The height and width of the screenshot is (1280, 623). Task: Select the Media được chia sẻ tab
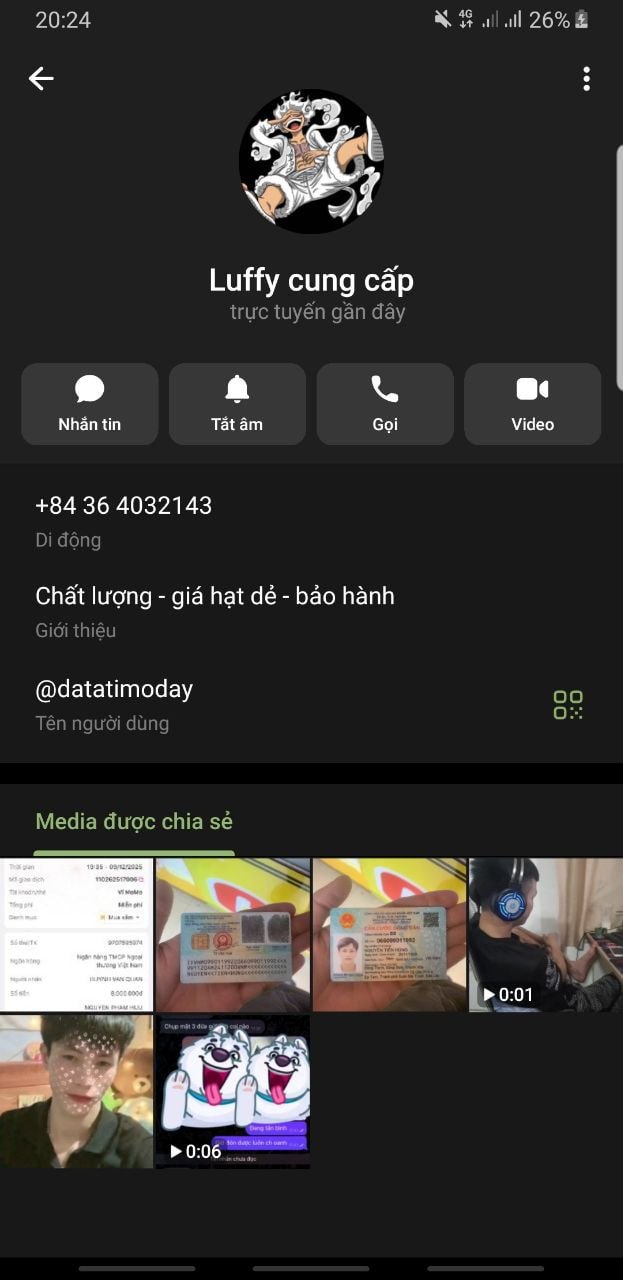click(x=134, y=822)
